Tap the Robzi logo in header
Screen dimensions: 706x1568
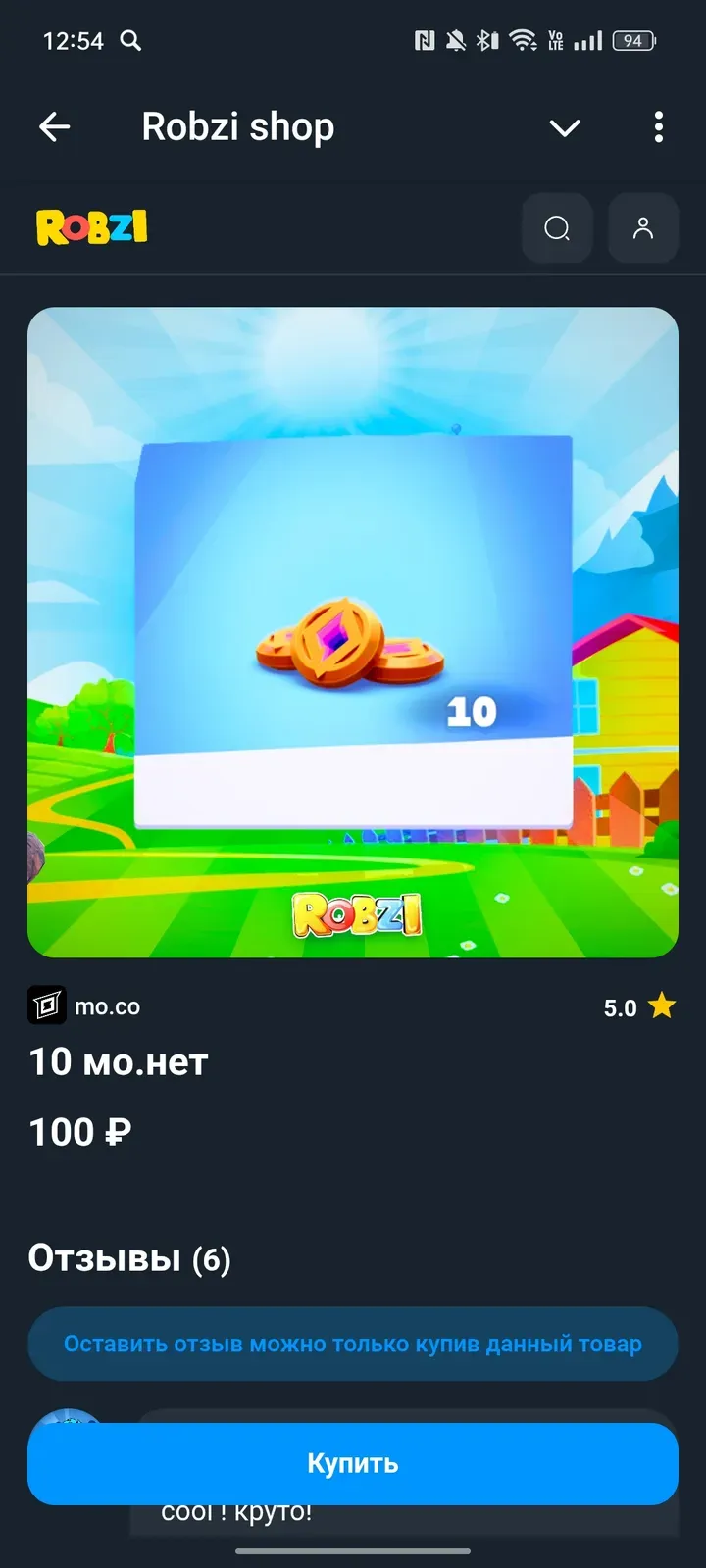pyautogui.click(x=92, y=227)
